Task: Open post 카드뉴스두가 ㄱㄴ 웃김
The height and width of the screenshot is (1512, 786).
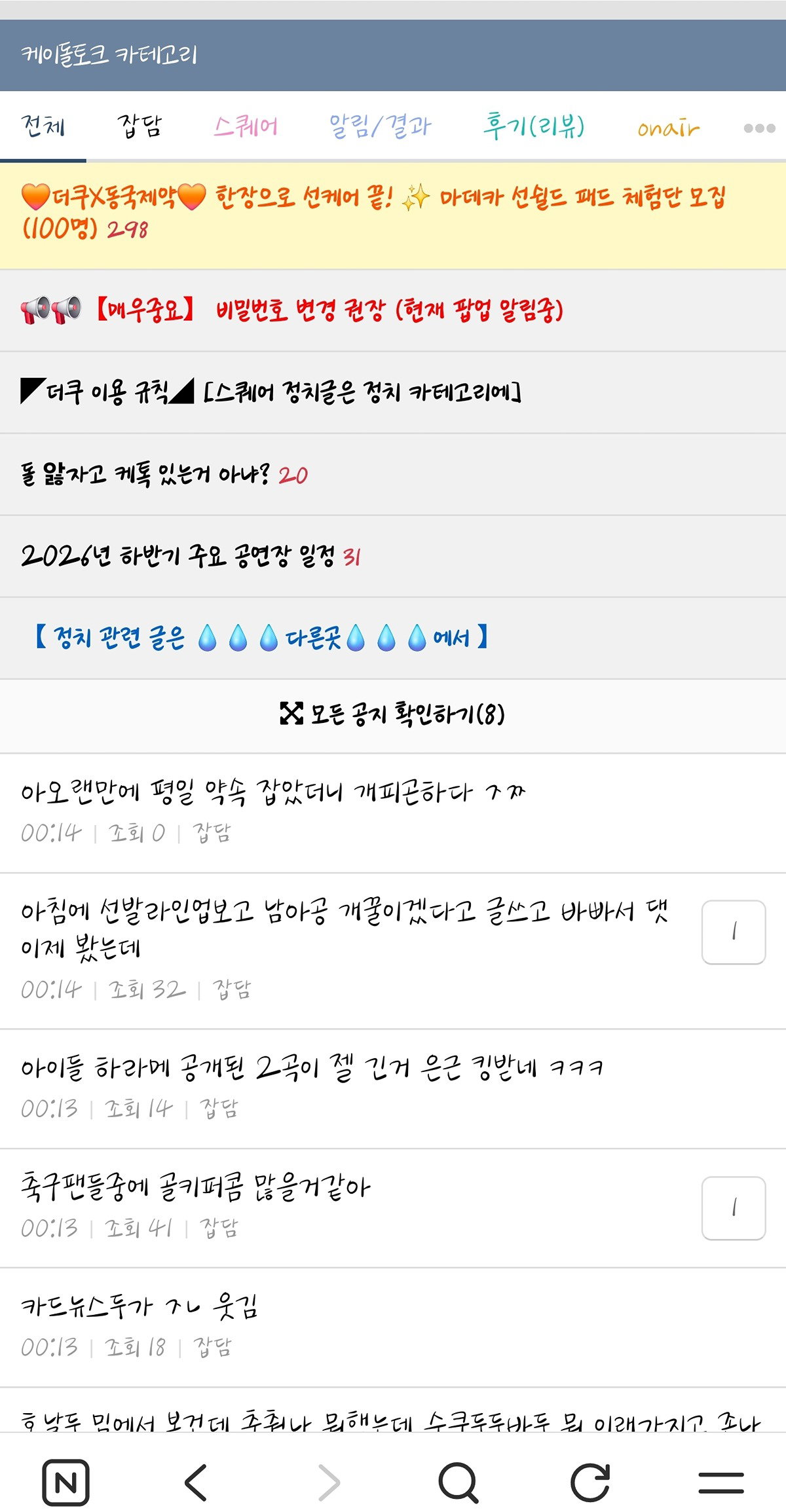Action: click(x=393, y=1327)
